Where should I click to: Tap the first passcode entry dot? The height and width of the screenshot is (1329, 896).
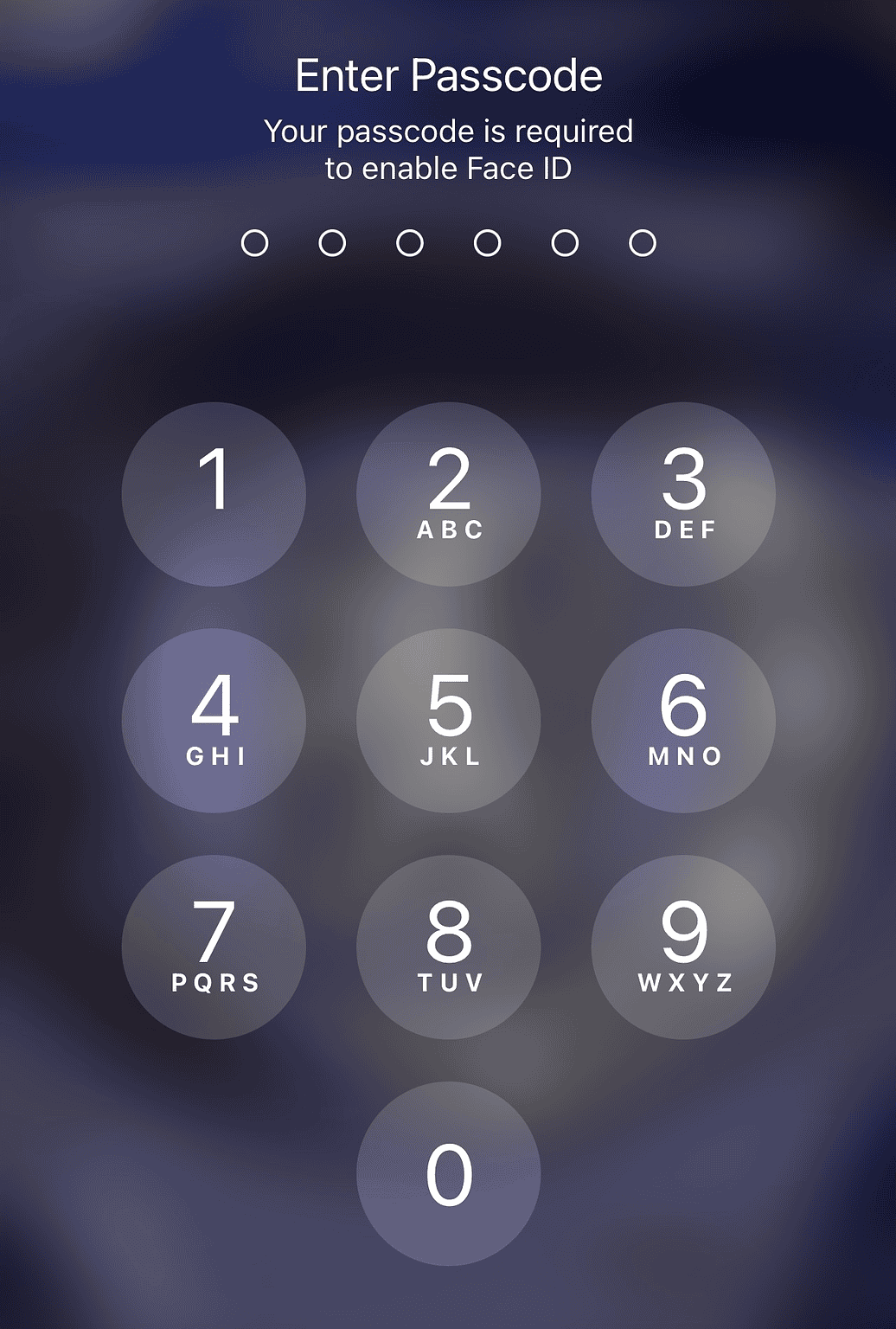pos(256,243)
